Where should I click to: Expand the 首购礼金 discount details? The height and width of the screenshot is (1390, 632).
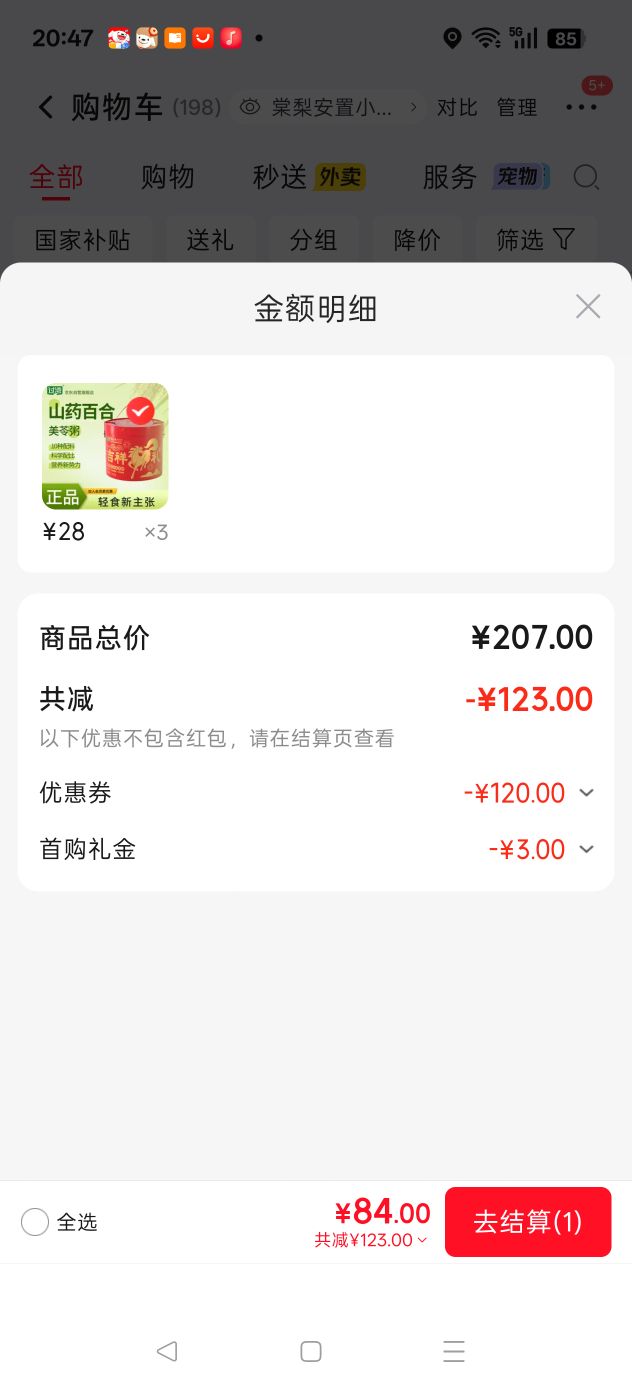587,849
